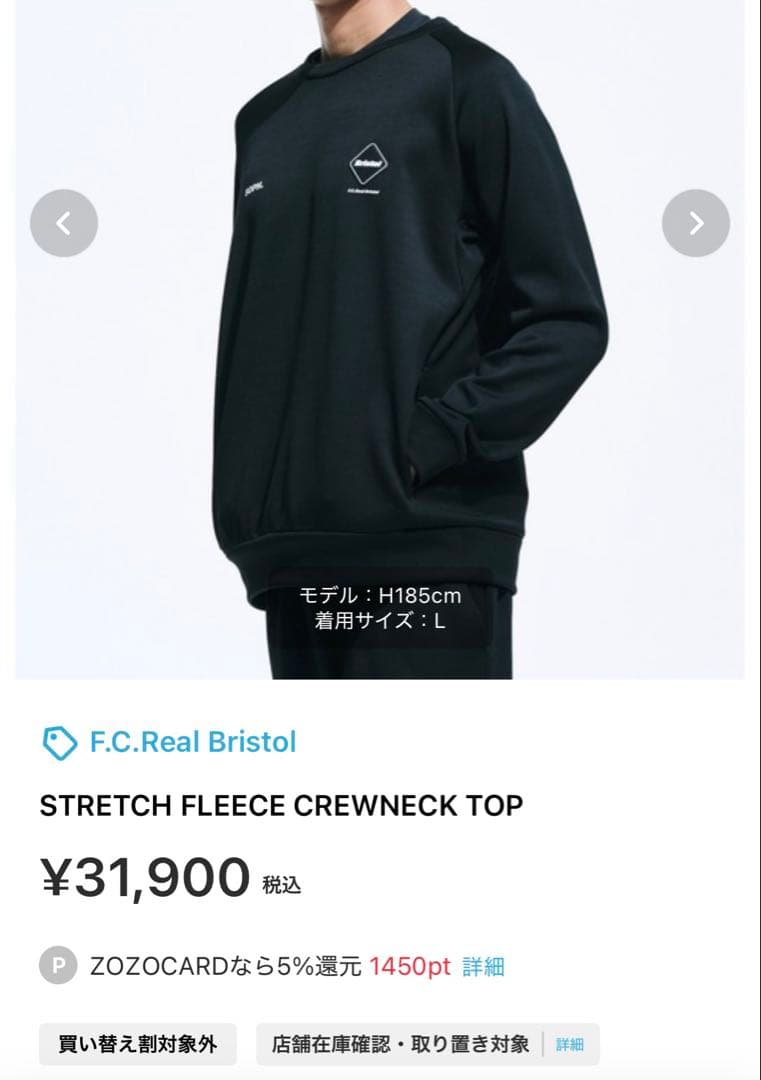Click the 1450pt reward amount text
761x1080 pixels.
coord(409,968)
